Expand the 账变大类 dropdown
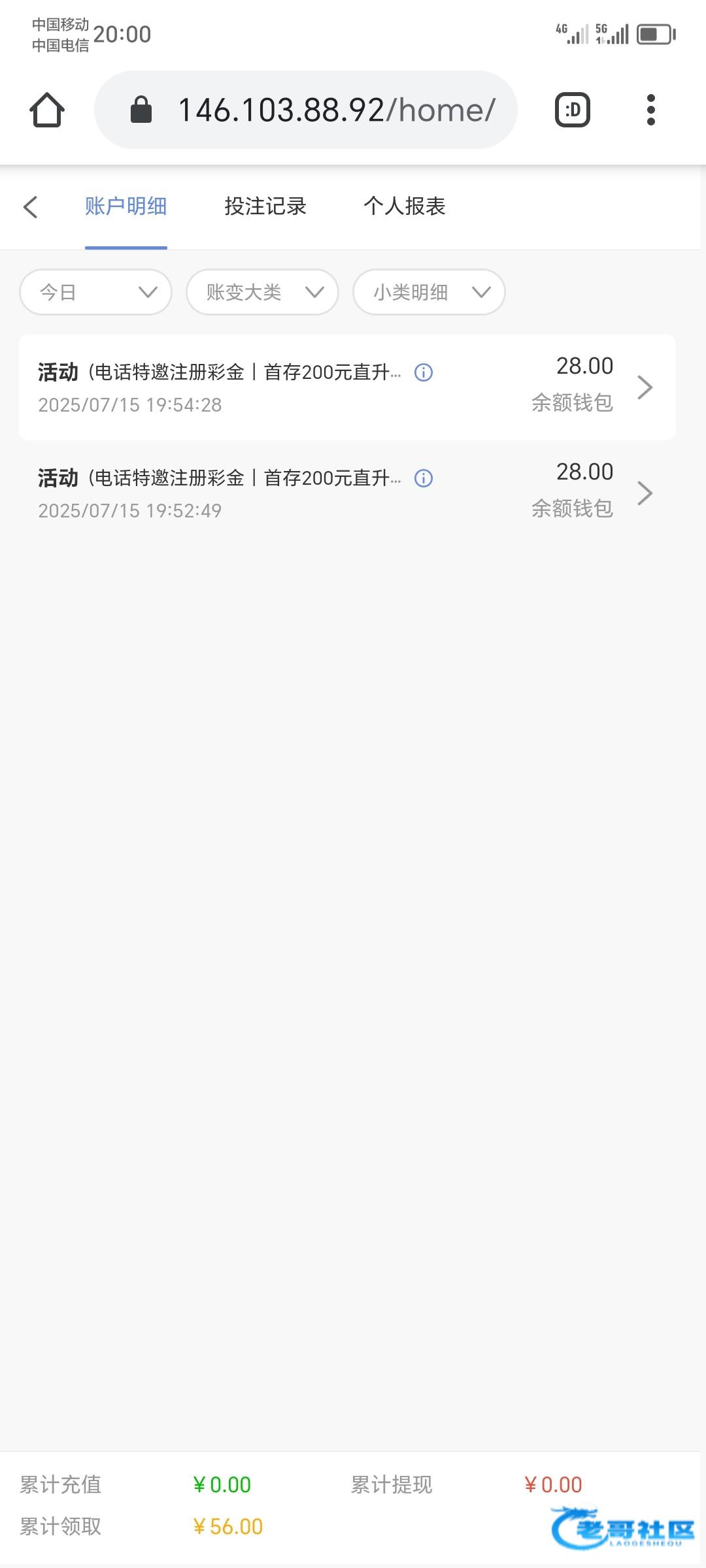This screenshot has width=706, height=1568. click(262, 292)
